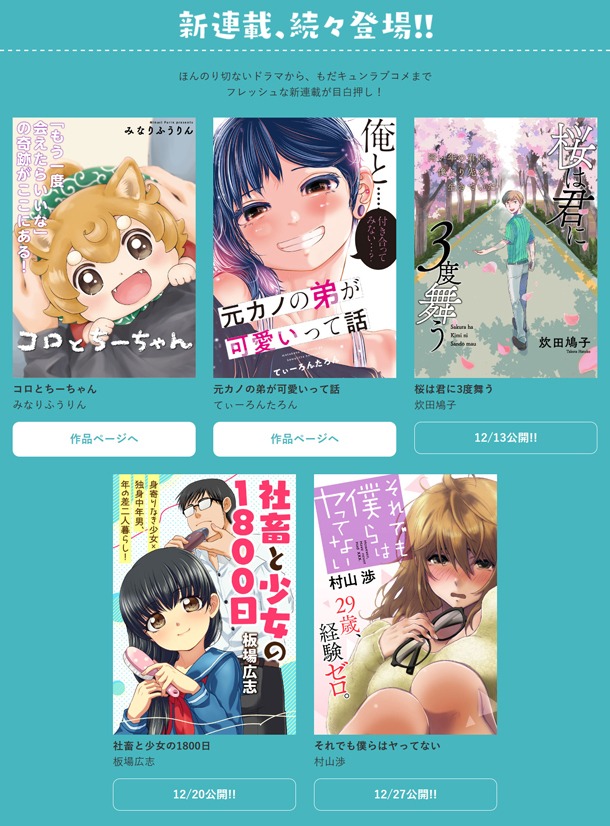This screenshot has width=610, height=826.
Task: Go to the 元カノの弟が可愛いって話 work page button
Action: (304, 439)
